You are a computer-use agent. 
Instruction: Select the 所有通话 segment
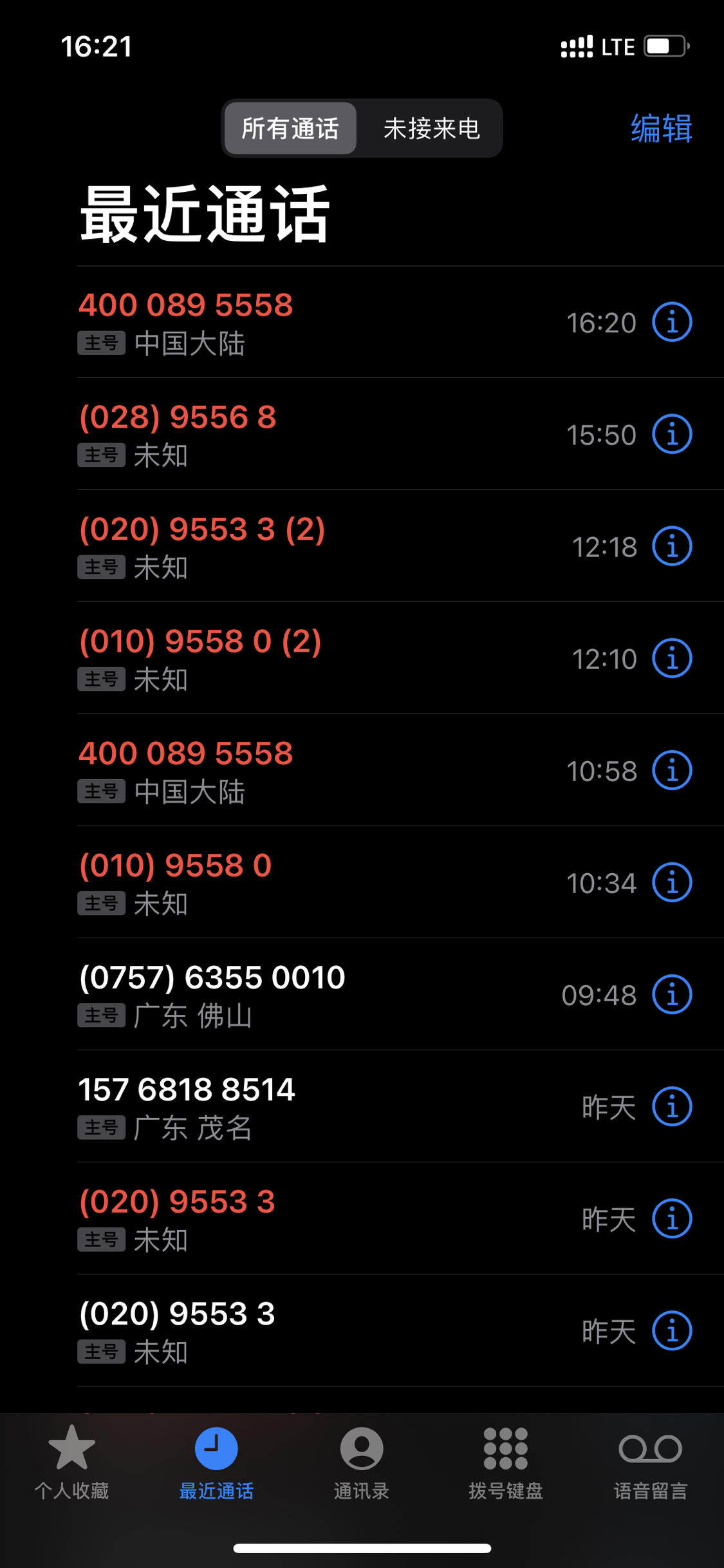tap(290, 129)
